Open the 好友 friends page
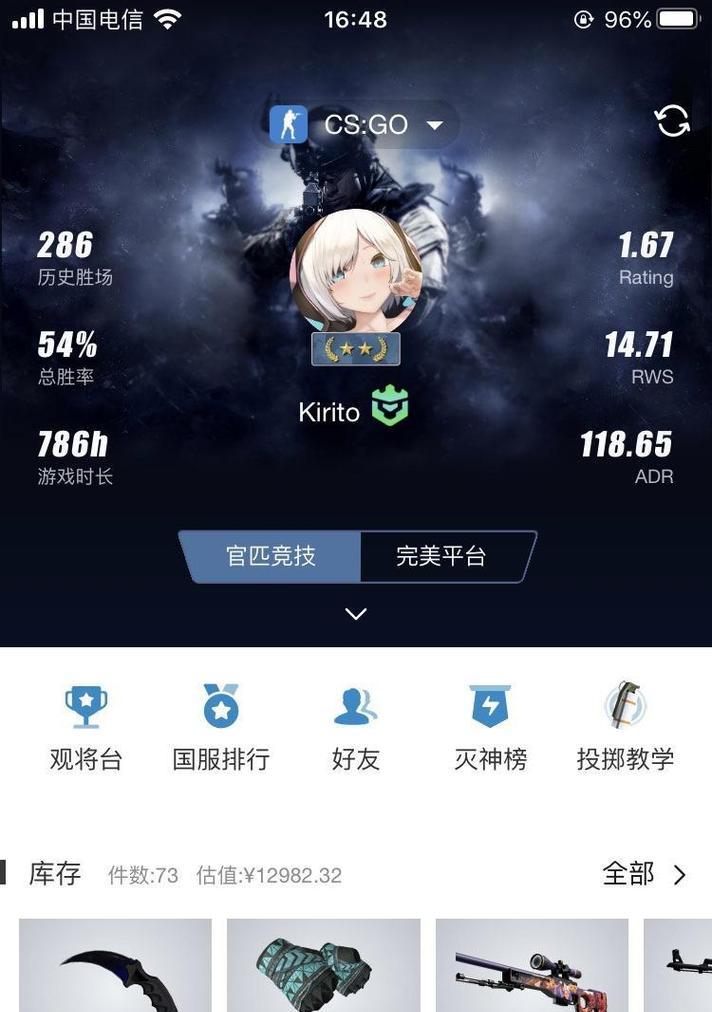Image resolution: width=712 pixels, height=1012 pixels. 356,728
